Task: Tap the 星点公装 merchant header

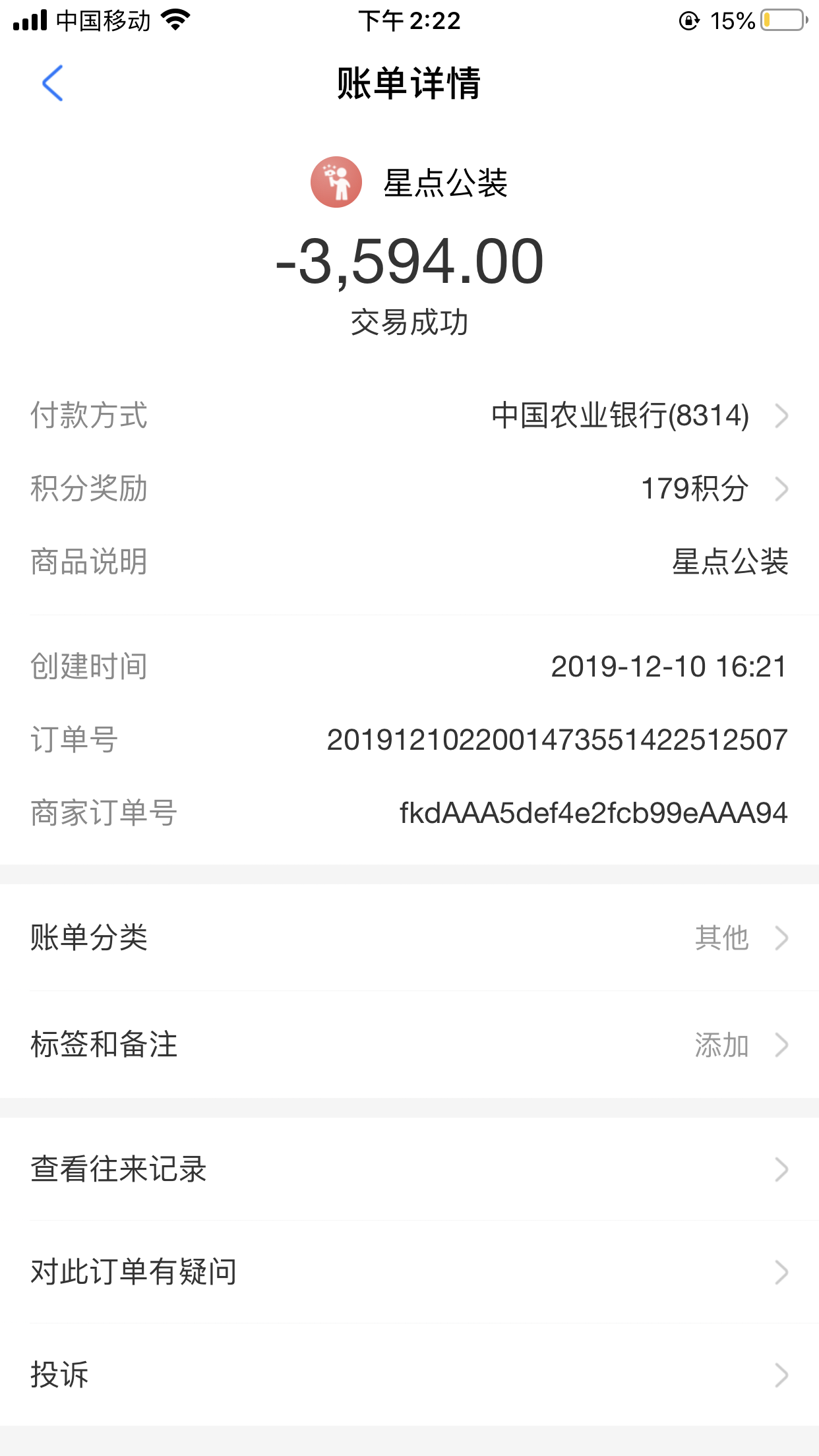Action: 409,183
